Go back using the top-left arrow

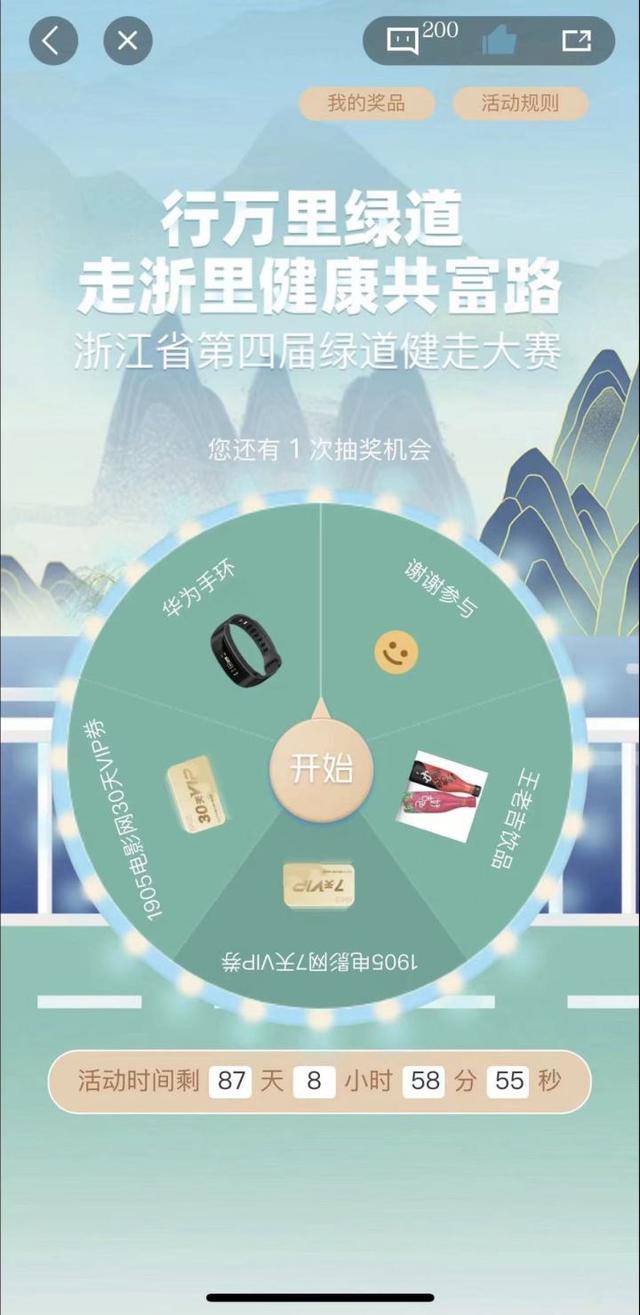53,41
